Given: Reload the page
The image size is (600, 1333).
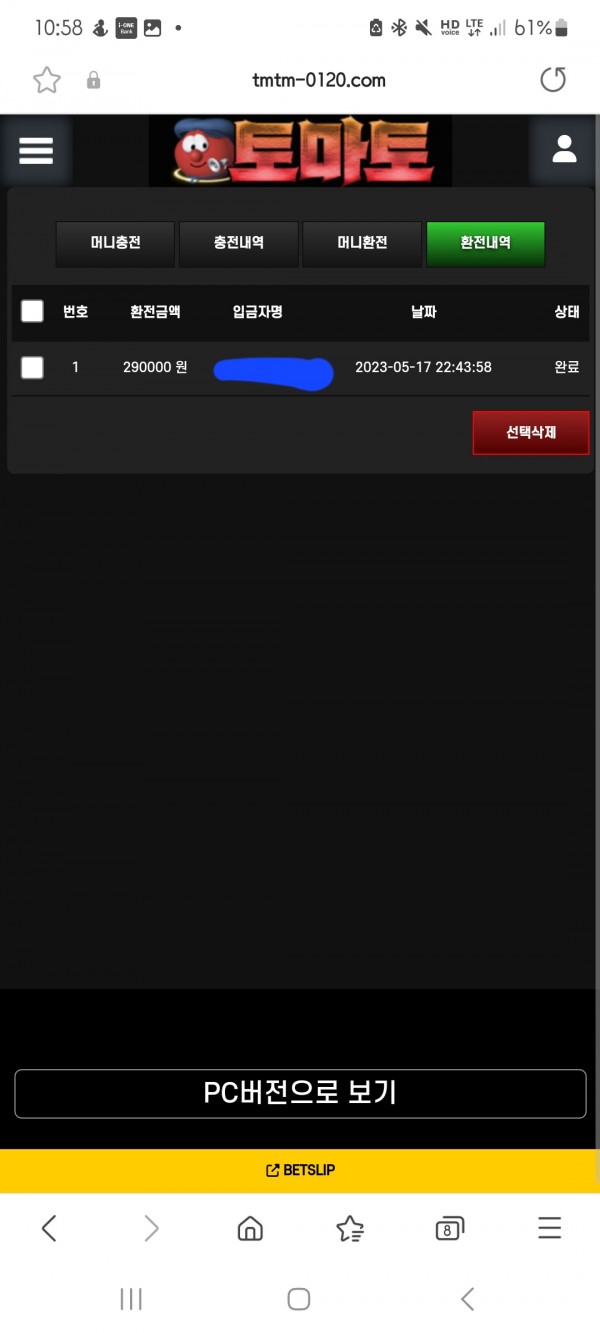Looking at the screenshot, I should (x=553, y=80).
